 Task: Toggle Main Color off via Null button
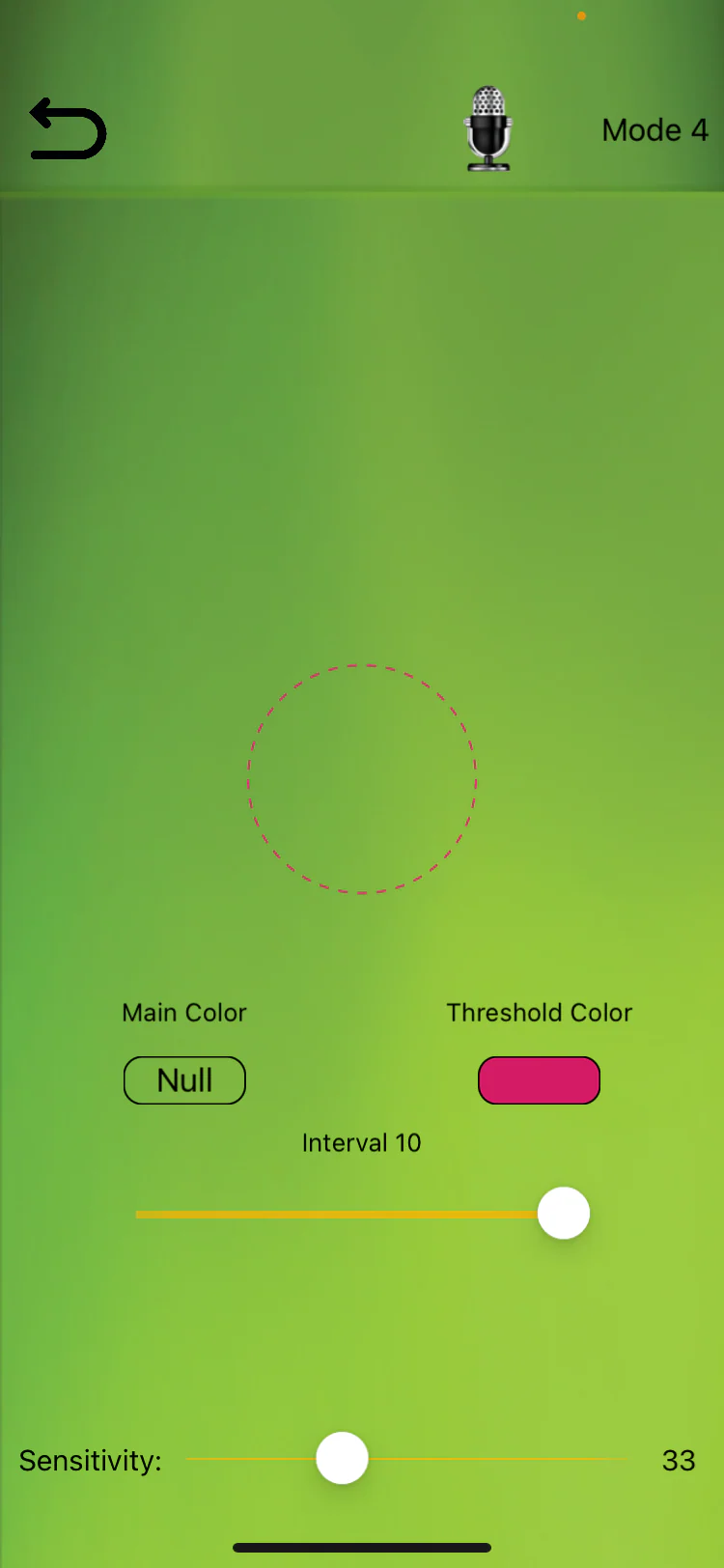[x=184, y=1079]
